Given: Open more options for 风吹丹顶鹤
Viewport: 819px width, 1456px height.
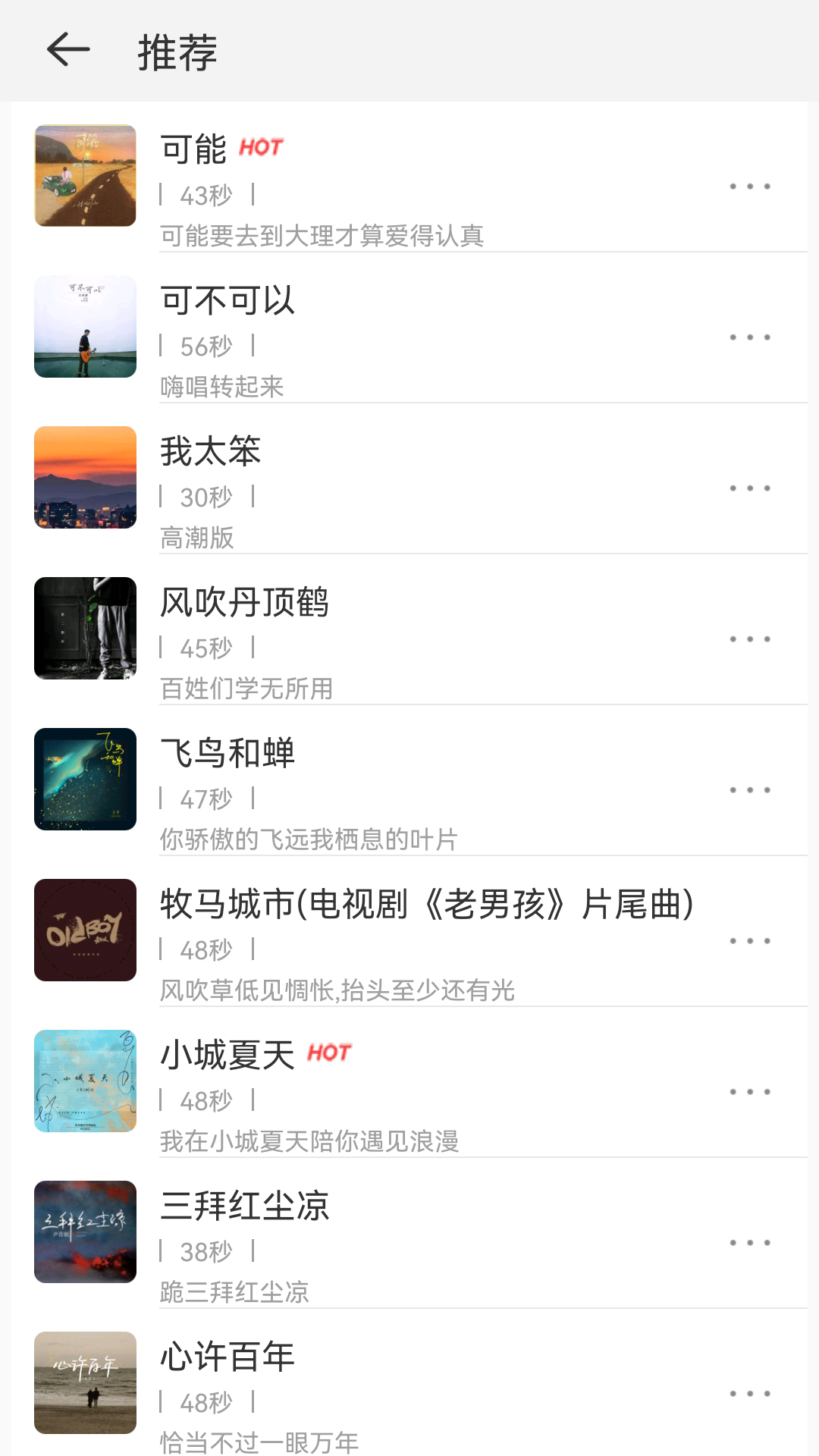Looking at the screenshot, I should (749, 639).
